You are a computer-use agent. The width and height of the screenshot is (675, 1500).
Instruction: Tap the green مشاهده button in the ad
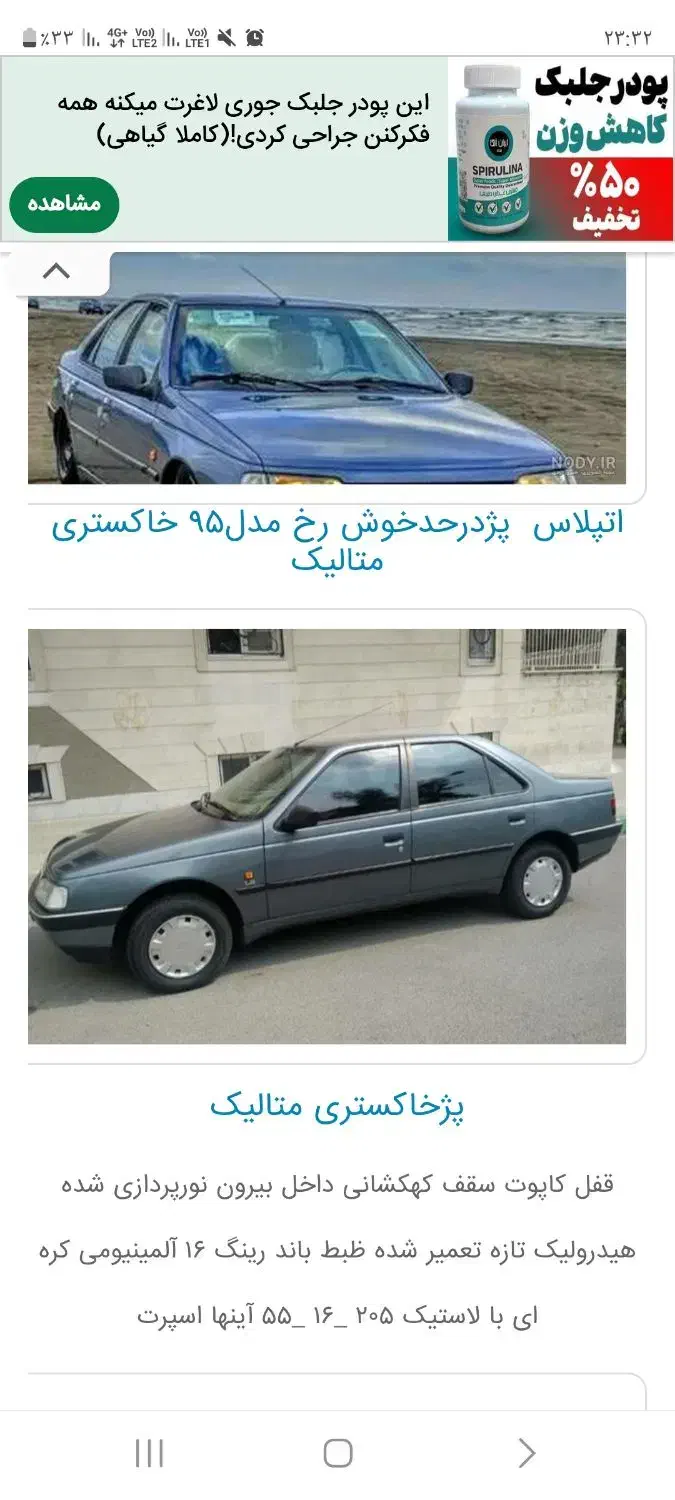[x=64, y=205]
